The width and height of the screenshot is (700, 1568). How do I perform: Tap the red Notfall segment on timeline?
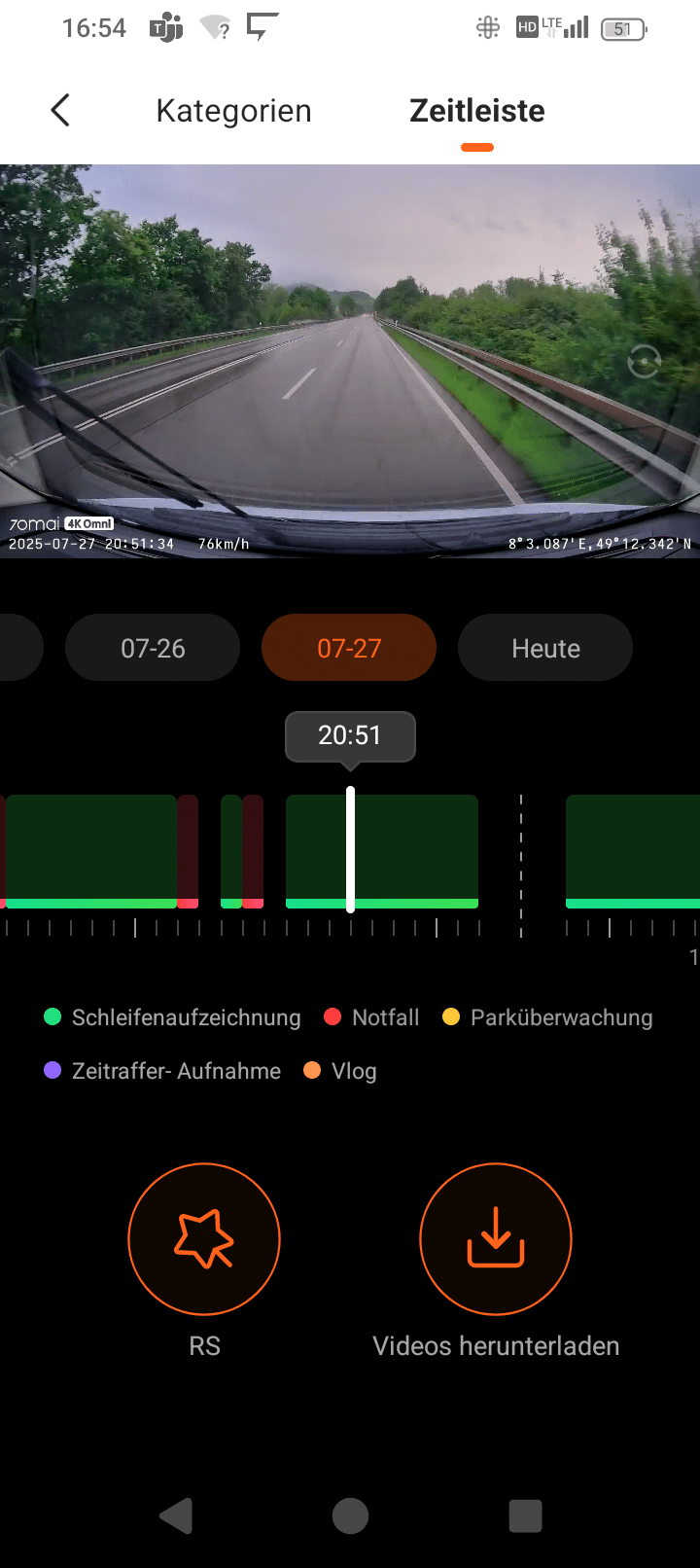[x=188, y=851]
